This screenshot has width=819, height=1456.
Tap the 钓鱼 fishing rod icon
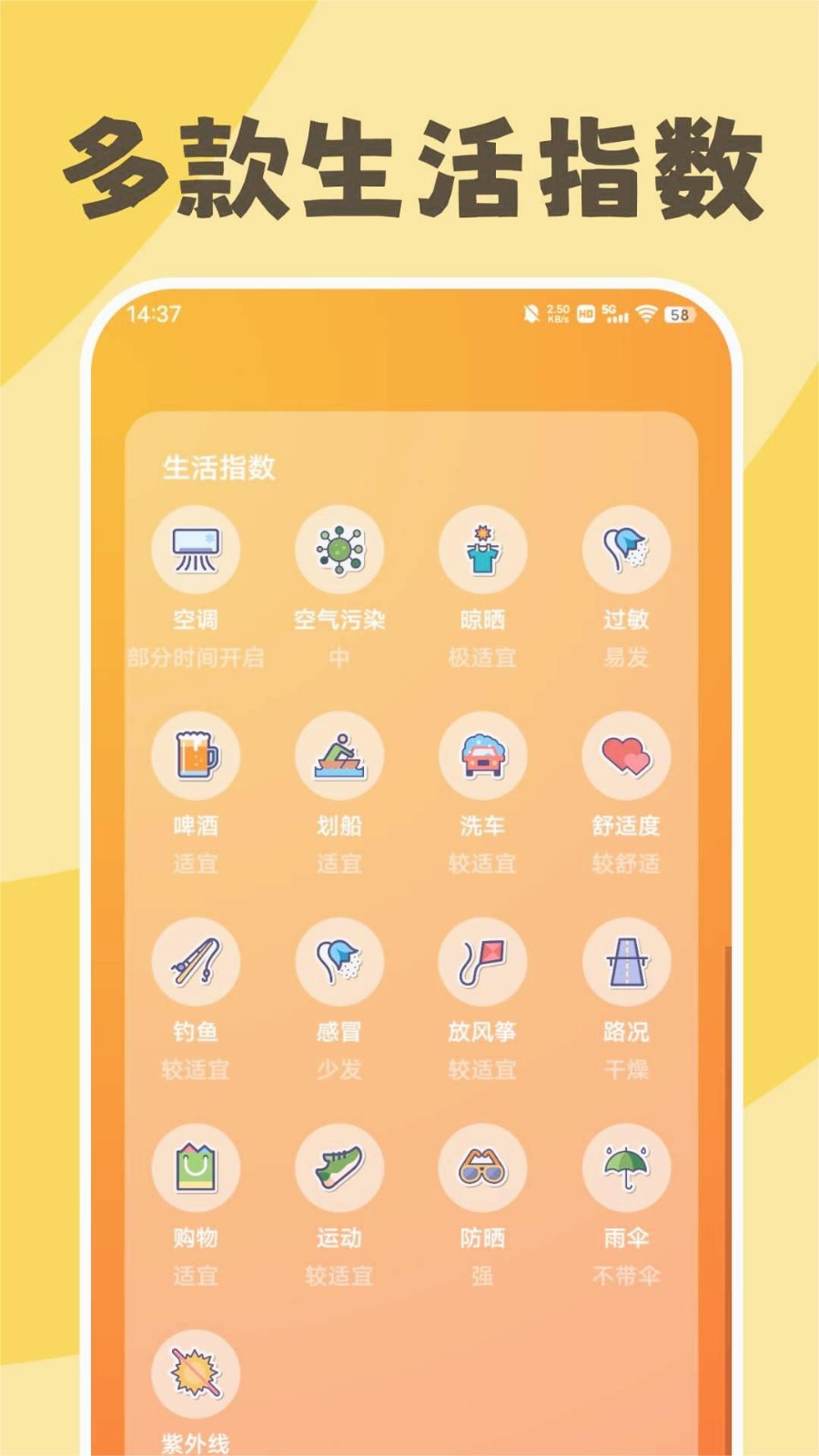[x=195, y=963]
